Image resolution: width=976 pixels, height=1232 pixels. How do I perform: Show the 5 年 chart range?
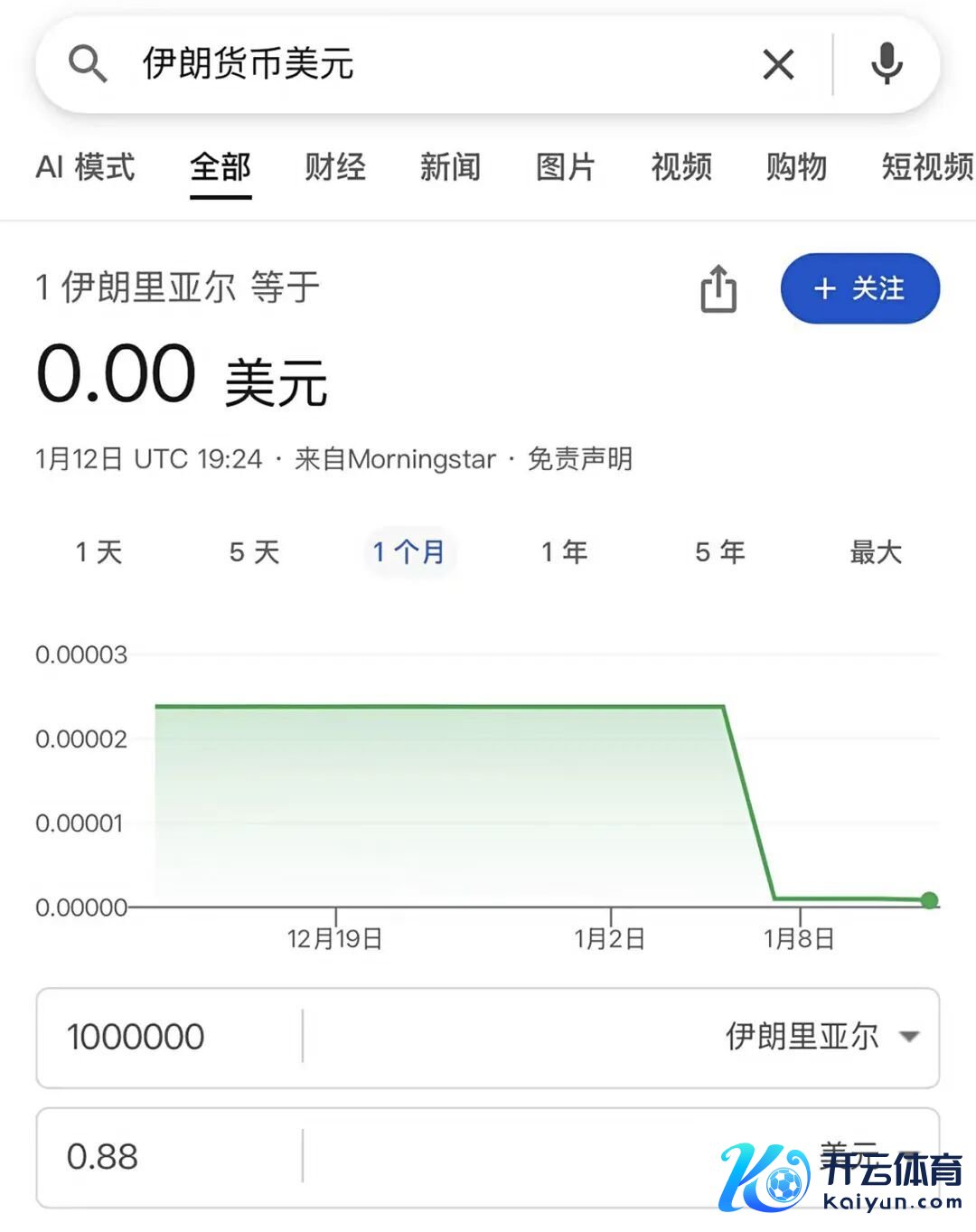tap(720, 551)
